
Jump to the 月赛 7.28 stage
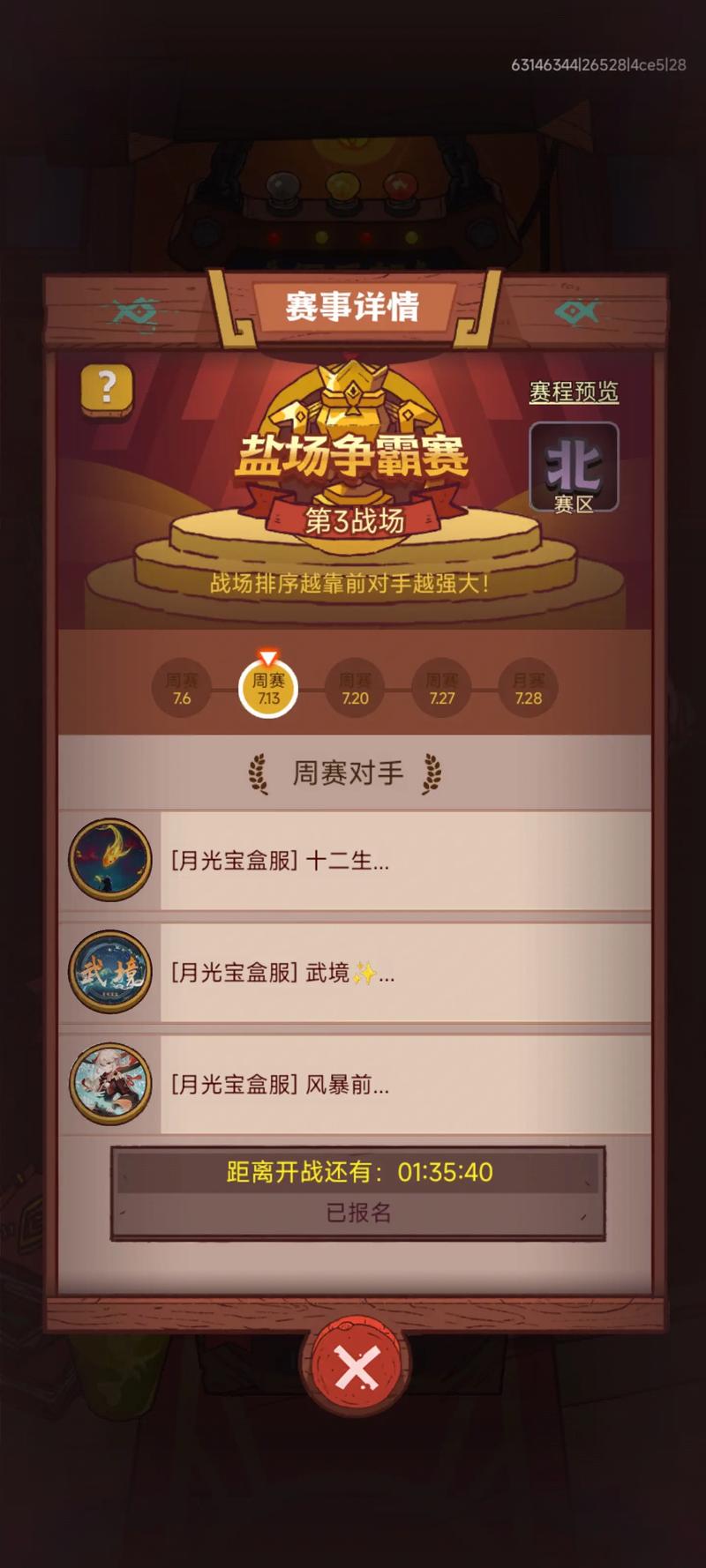tap(528, 689)
